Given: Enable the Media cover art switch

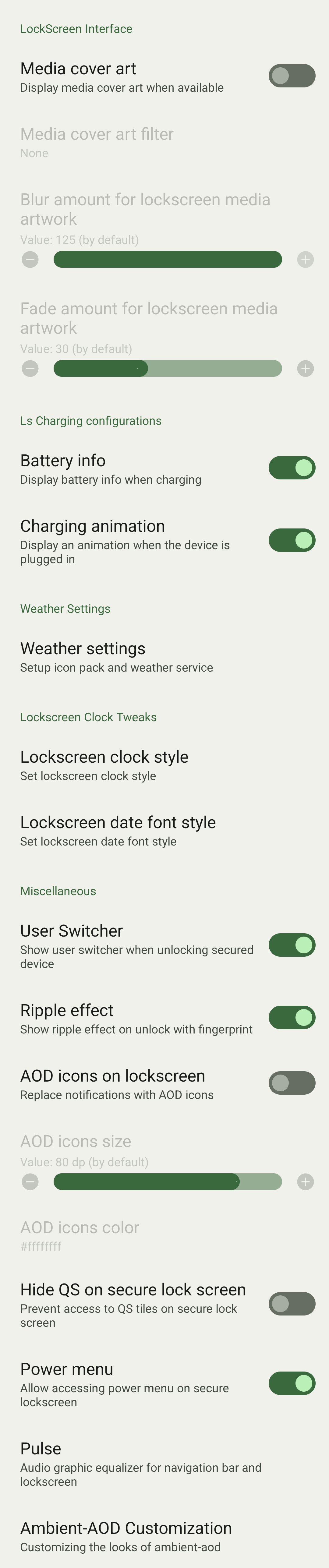Looking at the screenshot, I should click(292, 76).
